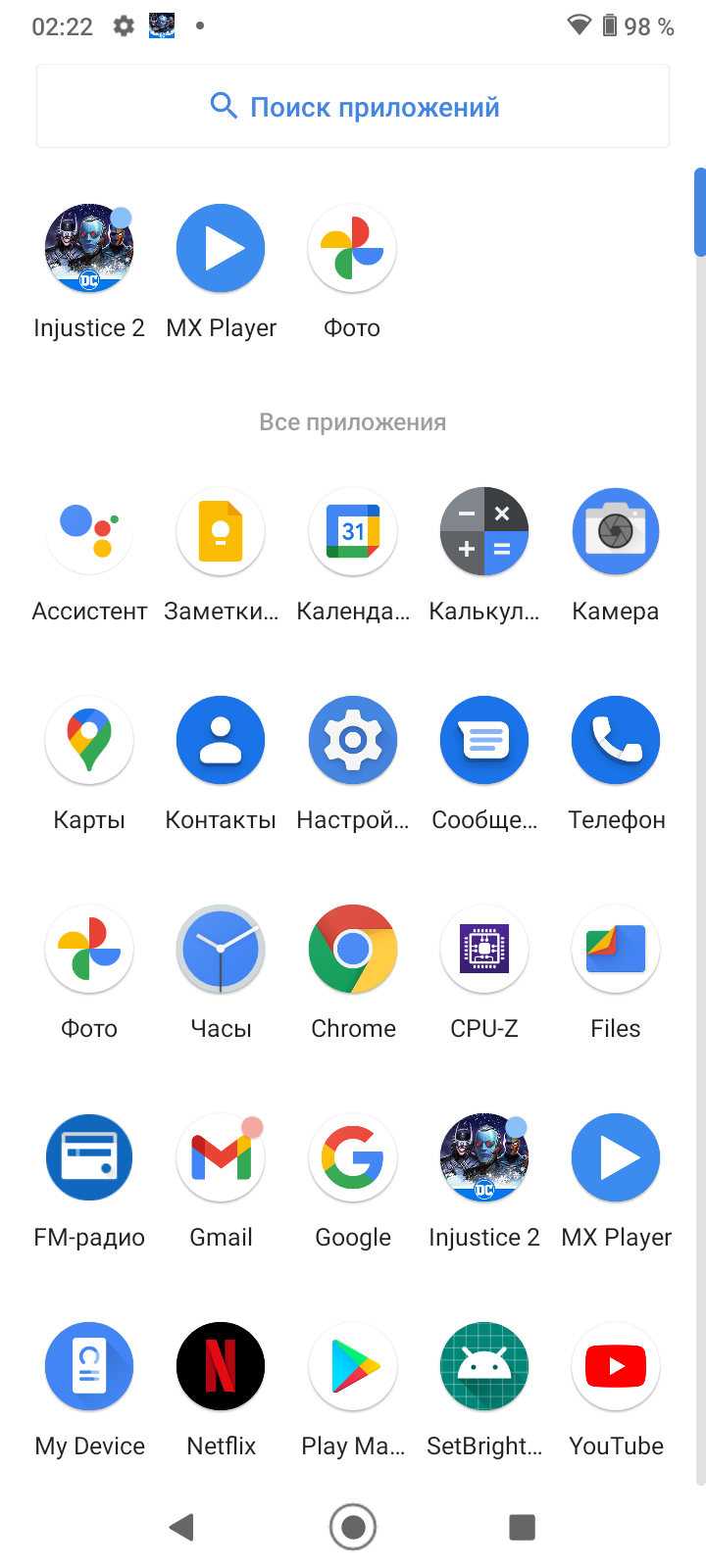Launch the Телефон dialer app
The image size is (706, 1568).
tap(616, 741)
